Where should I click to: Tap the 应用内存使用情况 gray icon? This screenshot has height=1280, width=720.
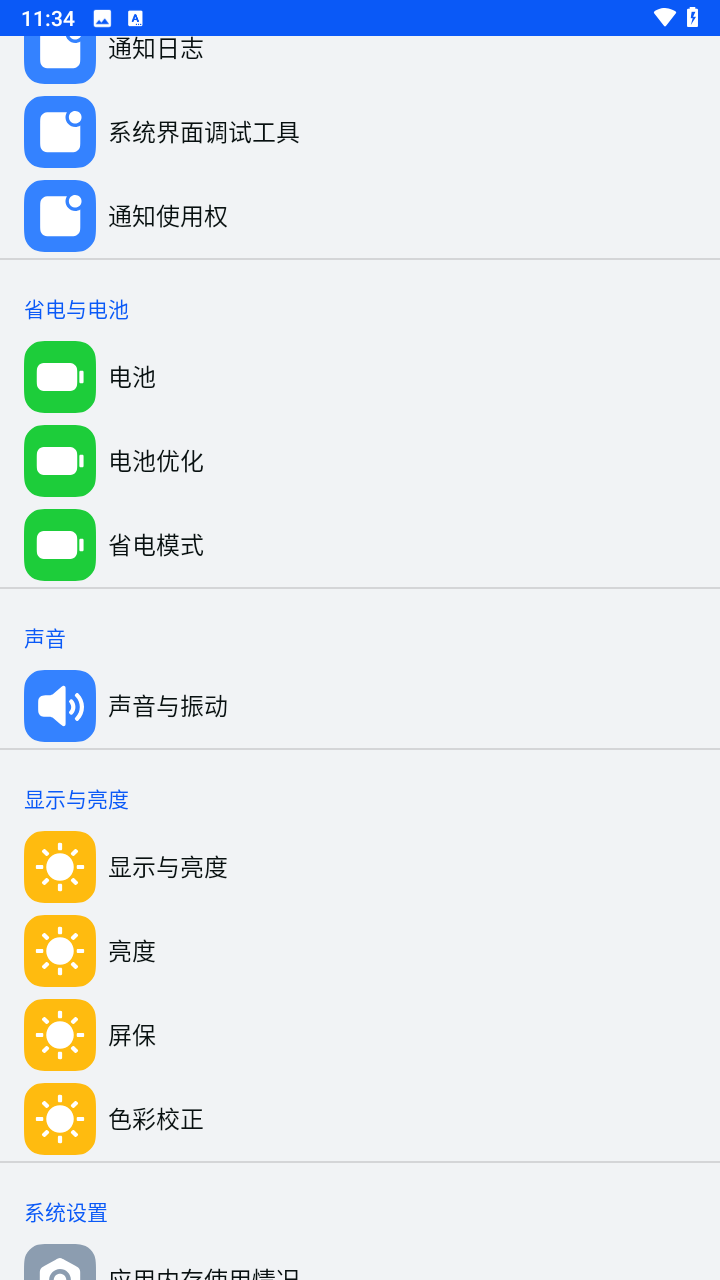tap(59, 1266)
